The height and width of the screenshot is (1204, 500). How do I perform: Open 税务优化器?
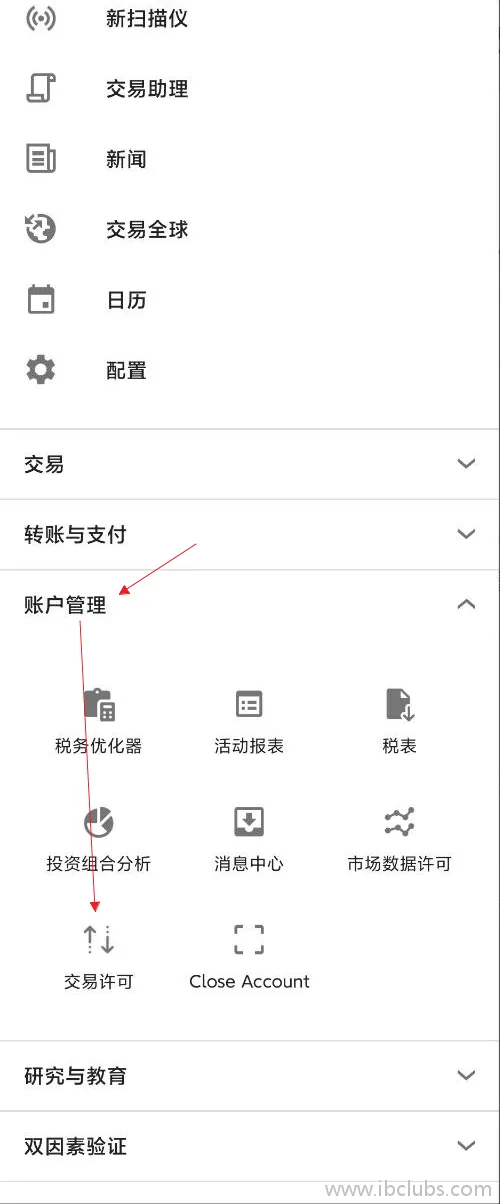[98, 721]
